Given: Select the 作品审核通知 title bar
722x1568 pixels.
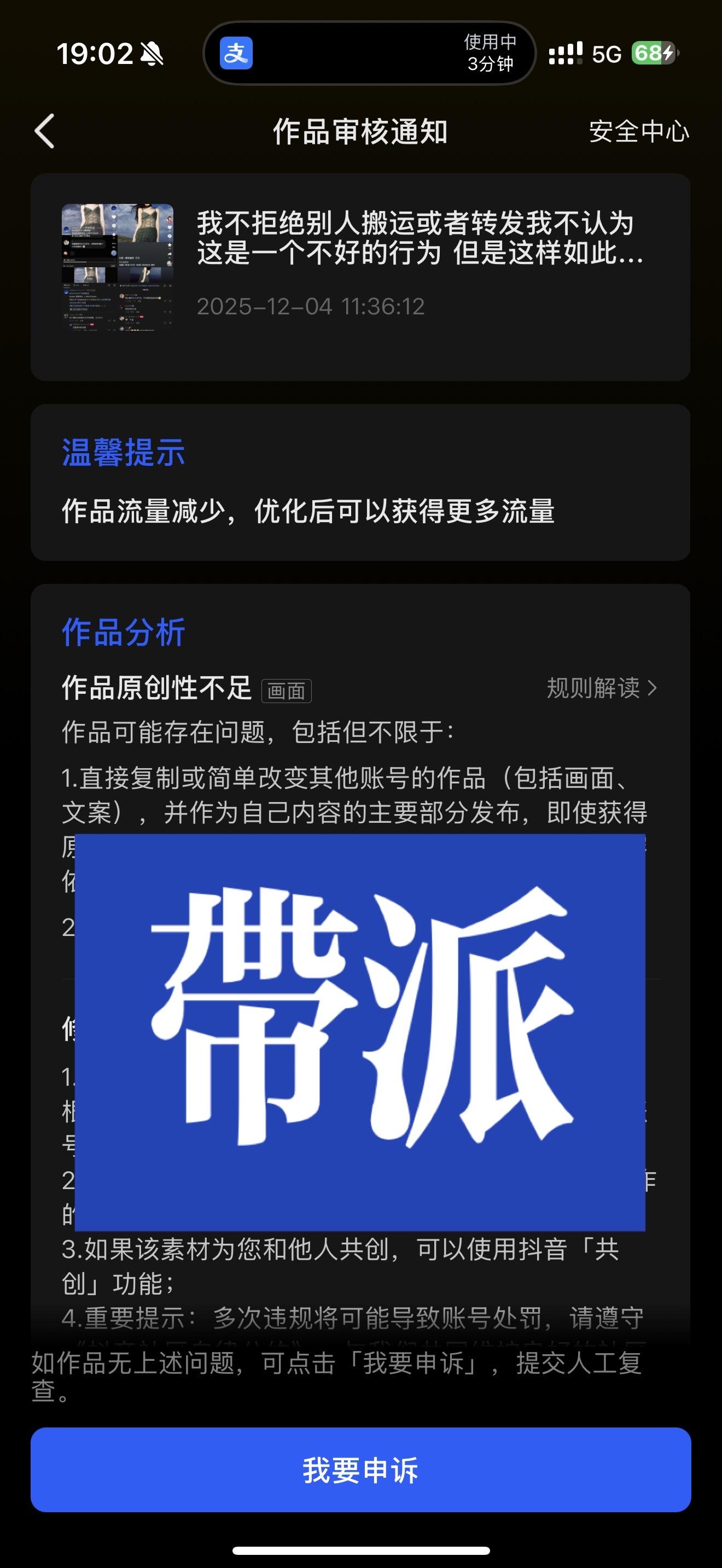Looking at the screenshot, I should coord(361,132).
